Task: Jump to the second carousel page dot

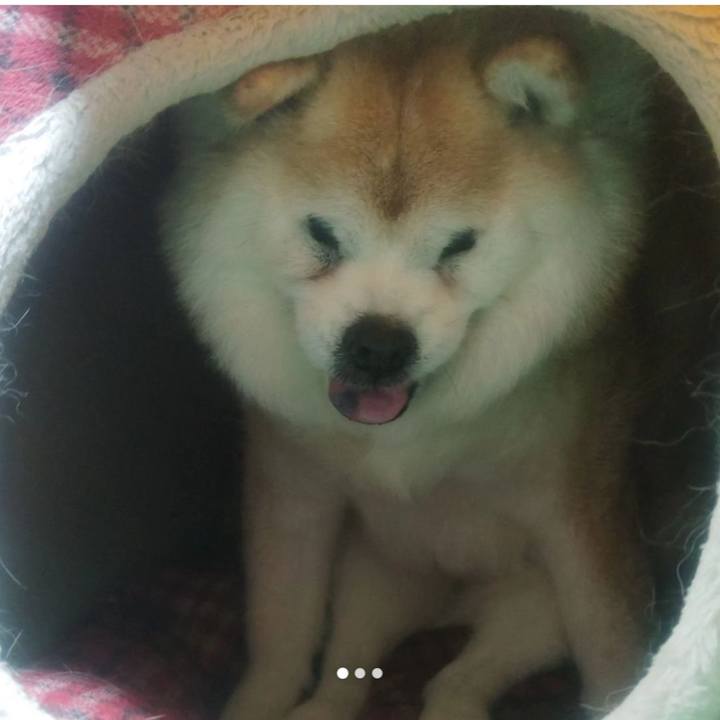Action: 360,673
